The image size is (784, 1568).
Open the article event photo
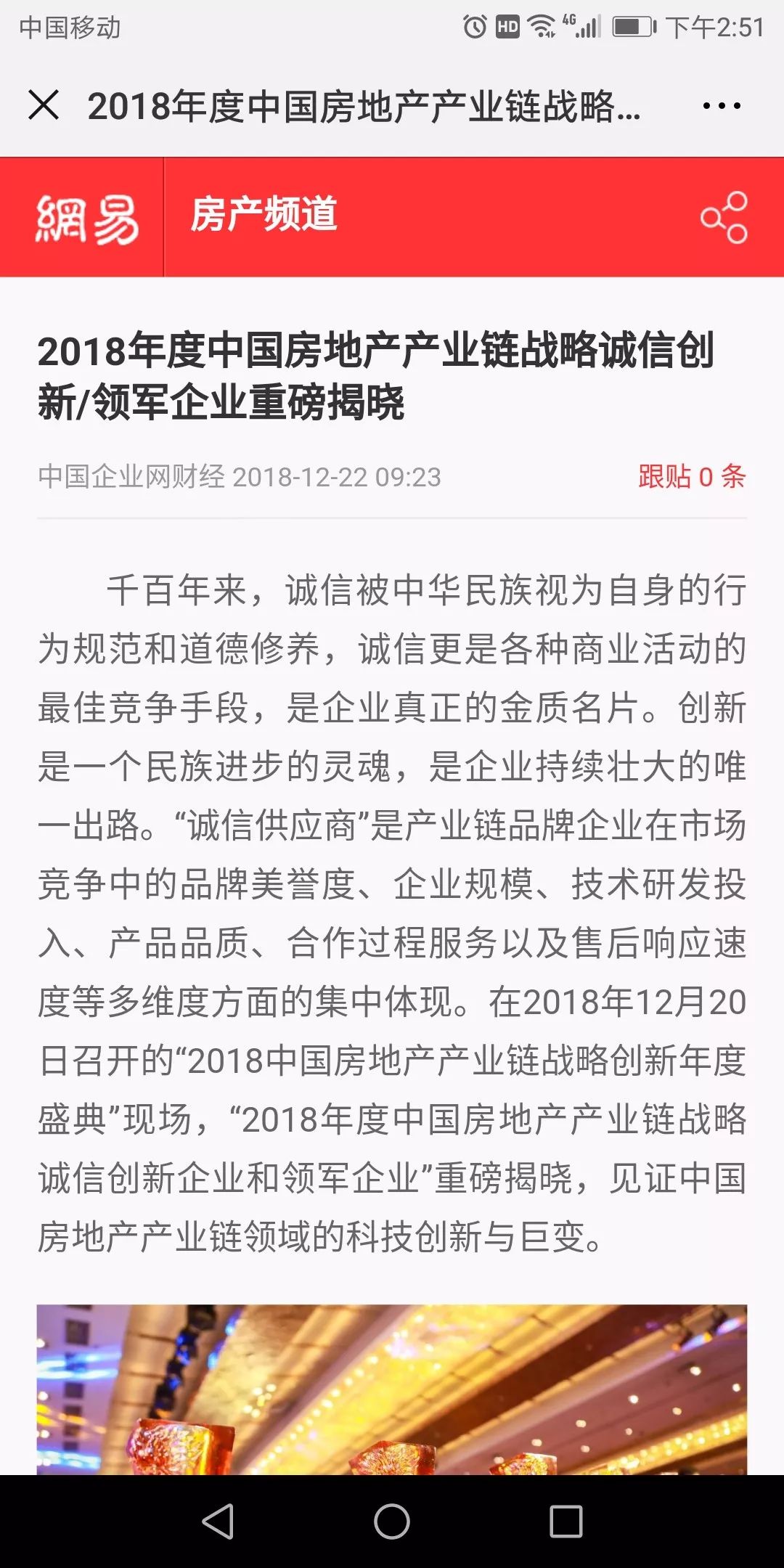click(x=392, y=1389)
